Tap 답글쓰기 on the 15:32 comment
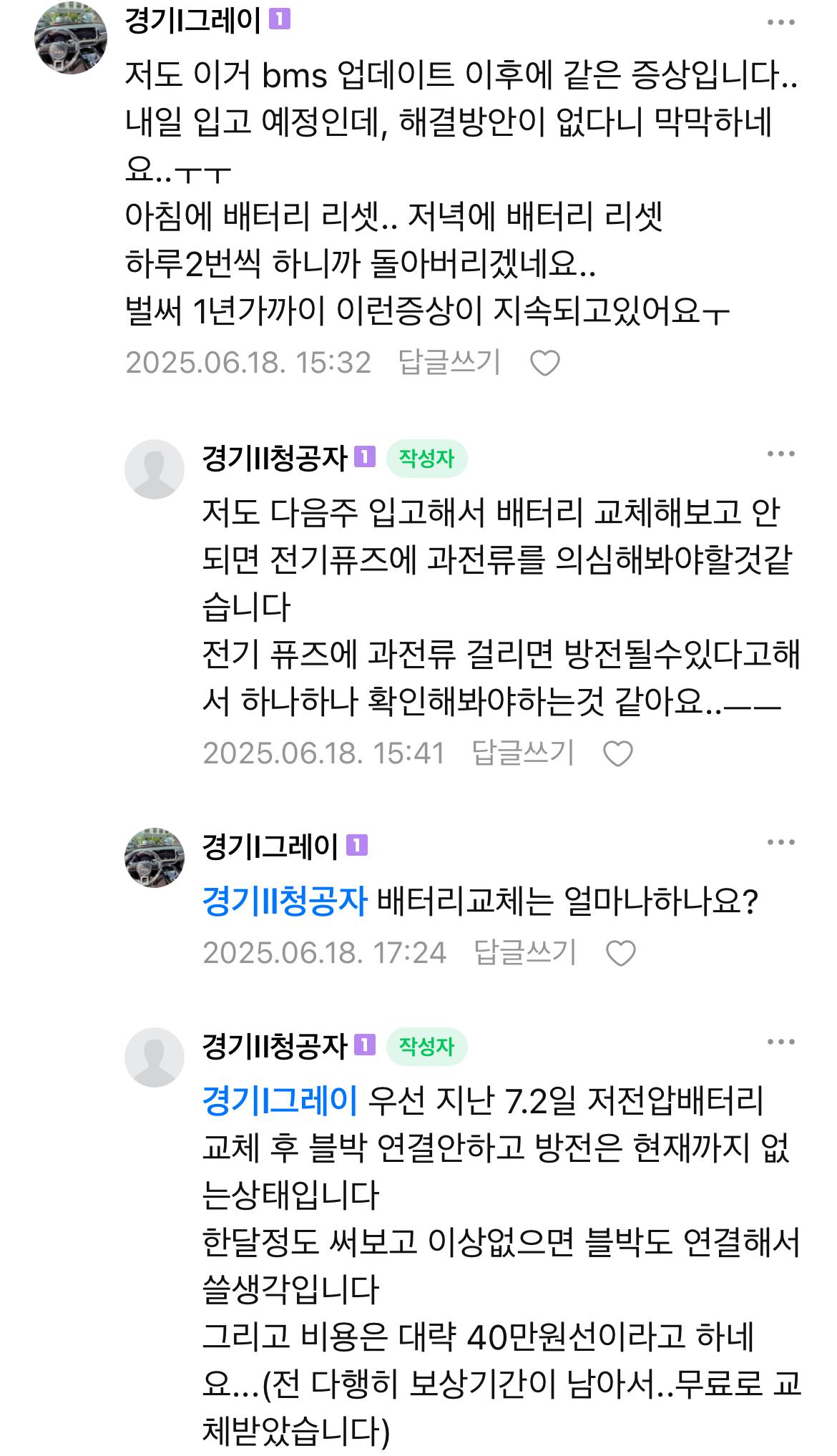The height and width of the screenshot is (1456, 837). pos(449,363)
